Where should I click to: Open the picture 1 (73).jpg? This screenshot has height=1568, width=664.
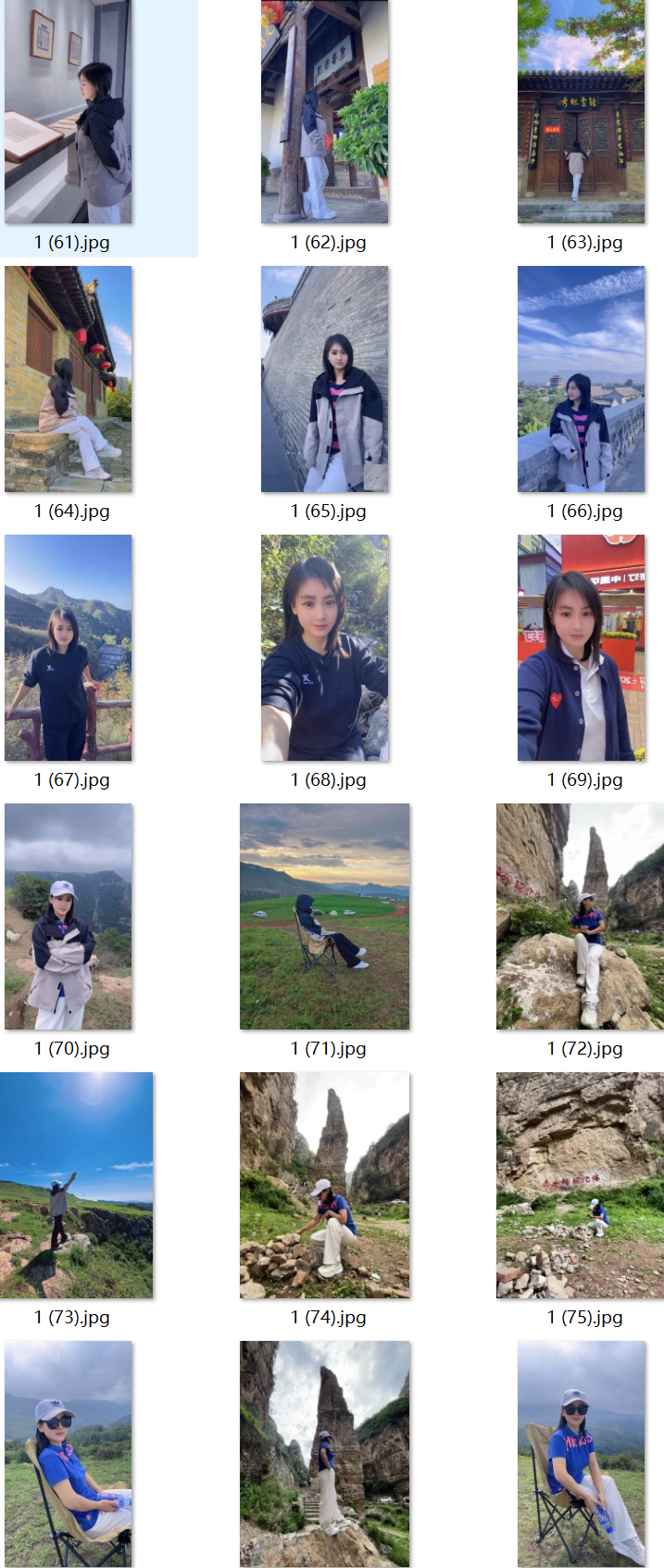[76, 1184]
